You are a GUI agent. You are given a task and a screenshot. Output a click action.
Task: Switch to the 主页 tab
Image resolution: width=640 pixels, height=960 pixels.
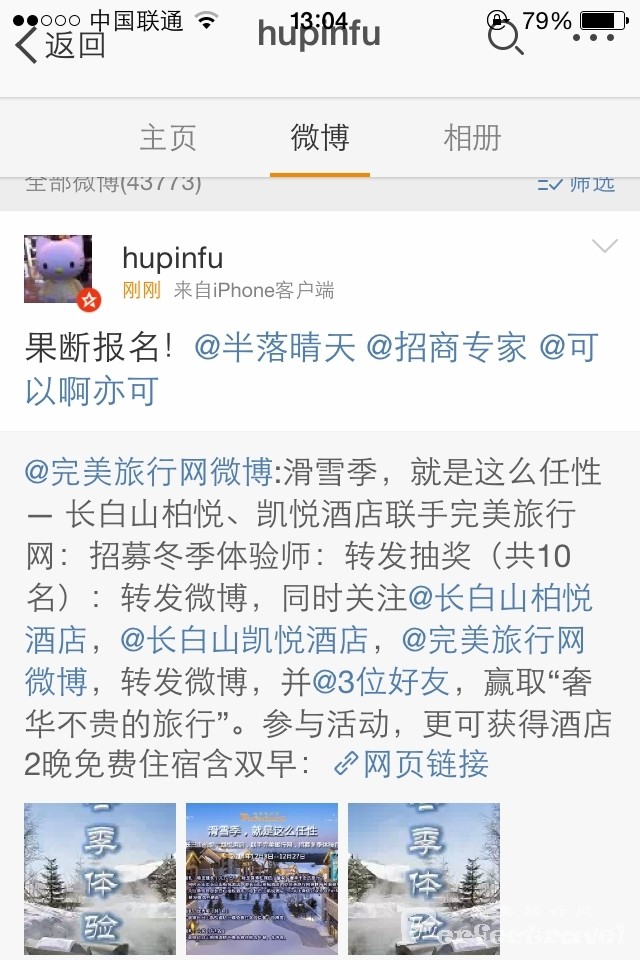click(x=168, y=138)
